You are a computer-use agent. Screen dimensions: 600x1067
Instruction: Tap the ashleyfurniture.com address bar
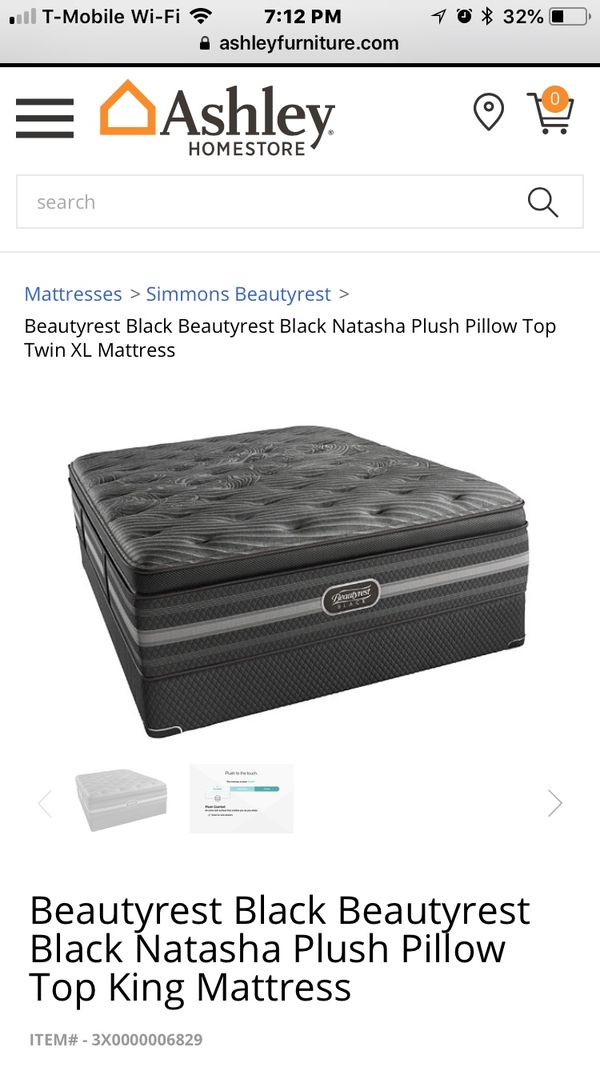(x=299, y=43)
